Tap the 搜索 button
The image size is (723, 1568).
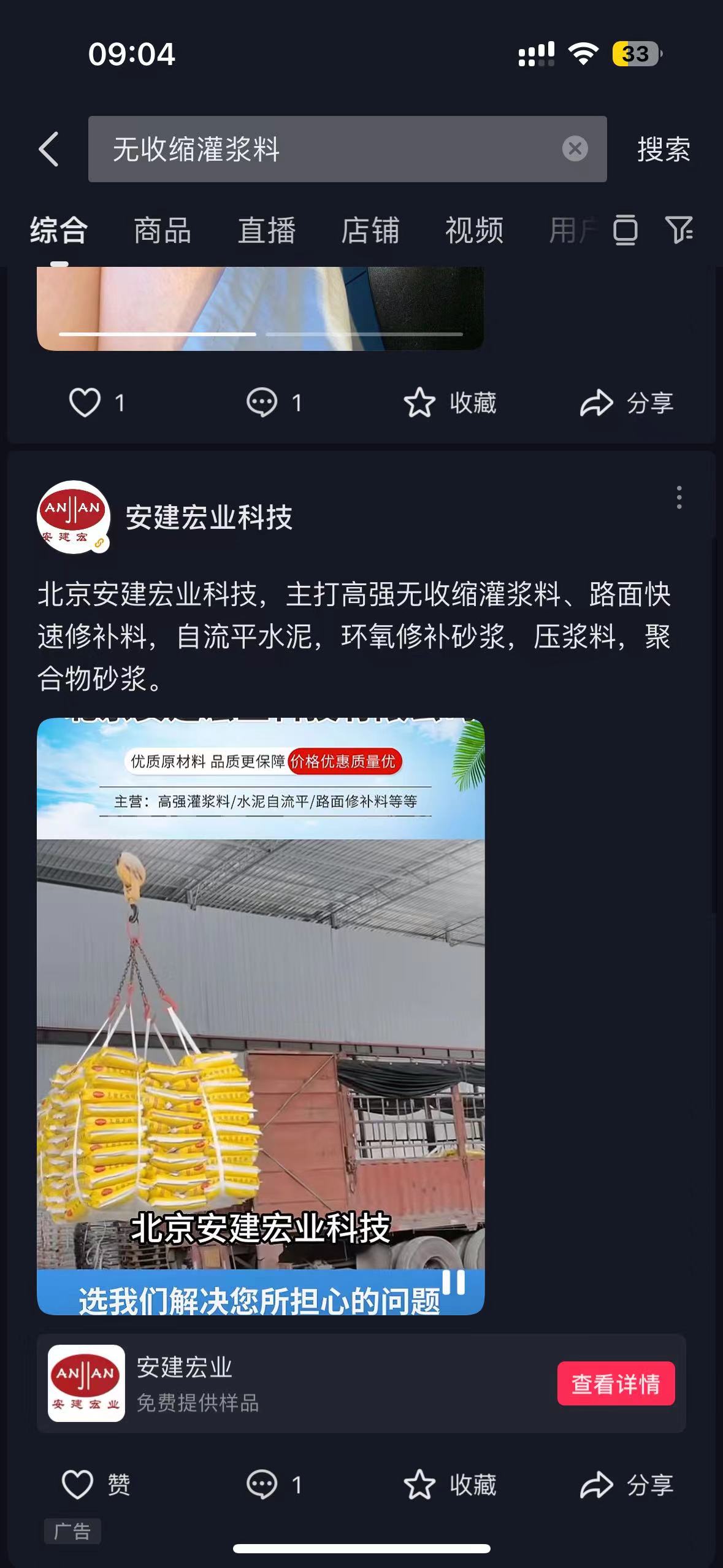click(x=664, y=149)
